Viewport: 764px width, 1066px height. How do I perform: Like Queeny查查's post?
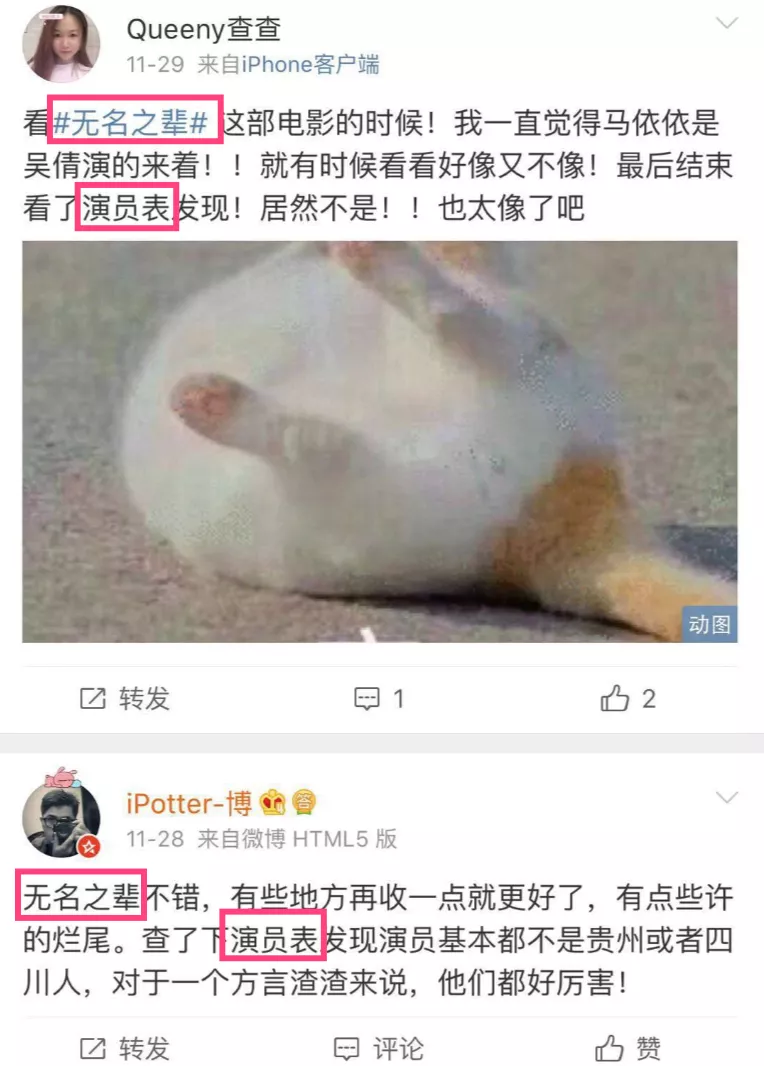point(628,699)
